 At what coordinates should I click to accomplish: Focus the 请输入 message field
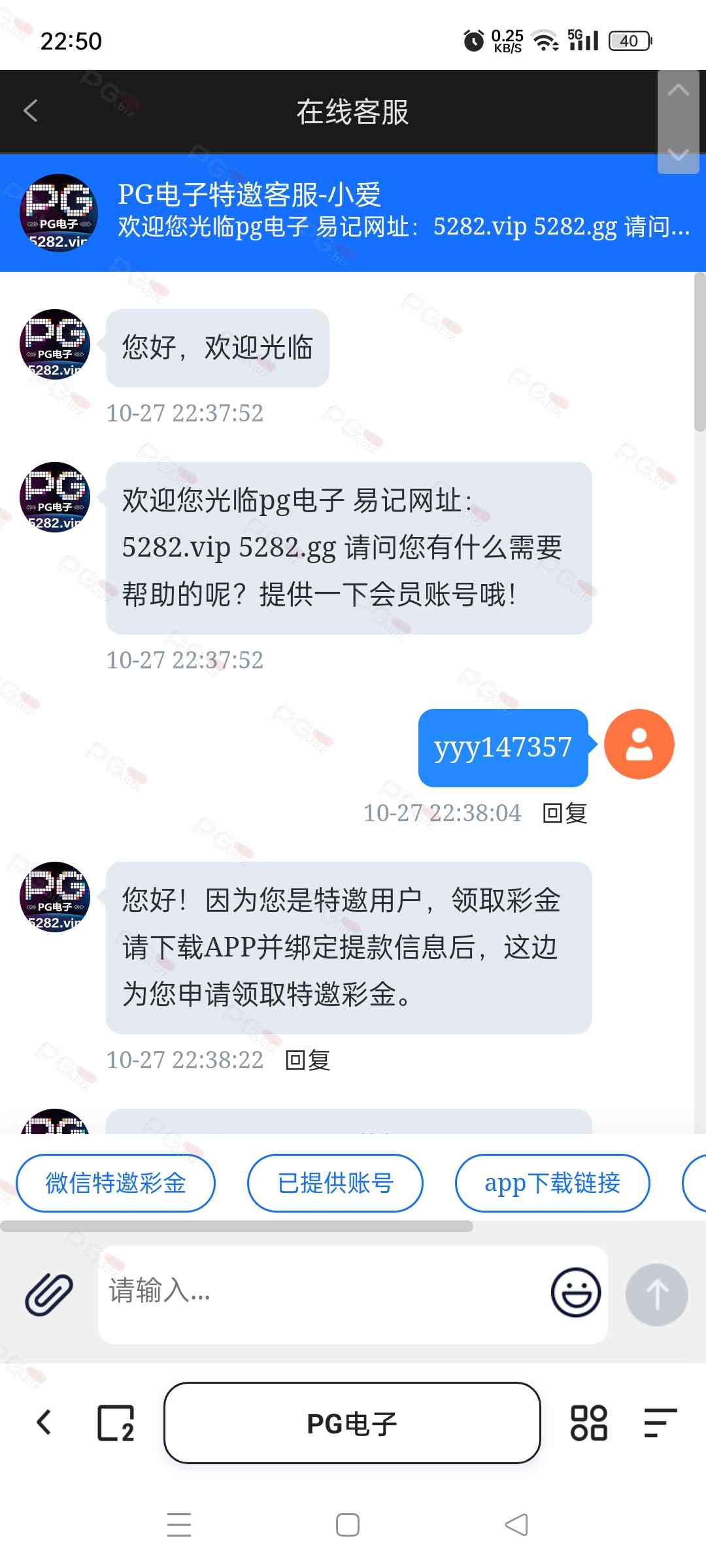(320, 1292)
